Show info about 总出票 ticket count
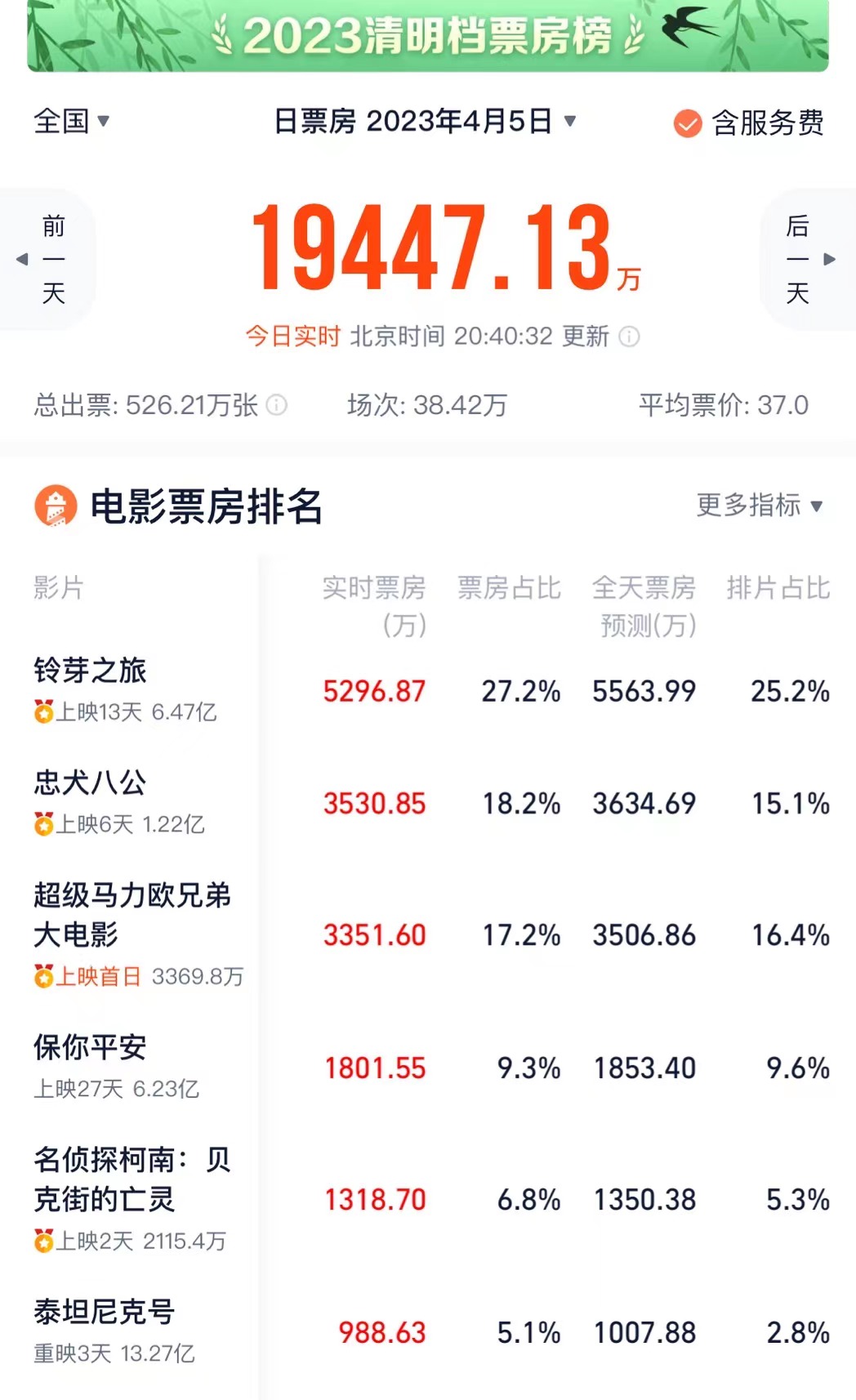Viewport: 856px width, 1400px height. click(x=278, y=405)
